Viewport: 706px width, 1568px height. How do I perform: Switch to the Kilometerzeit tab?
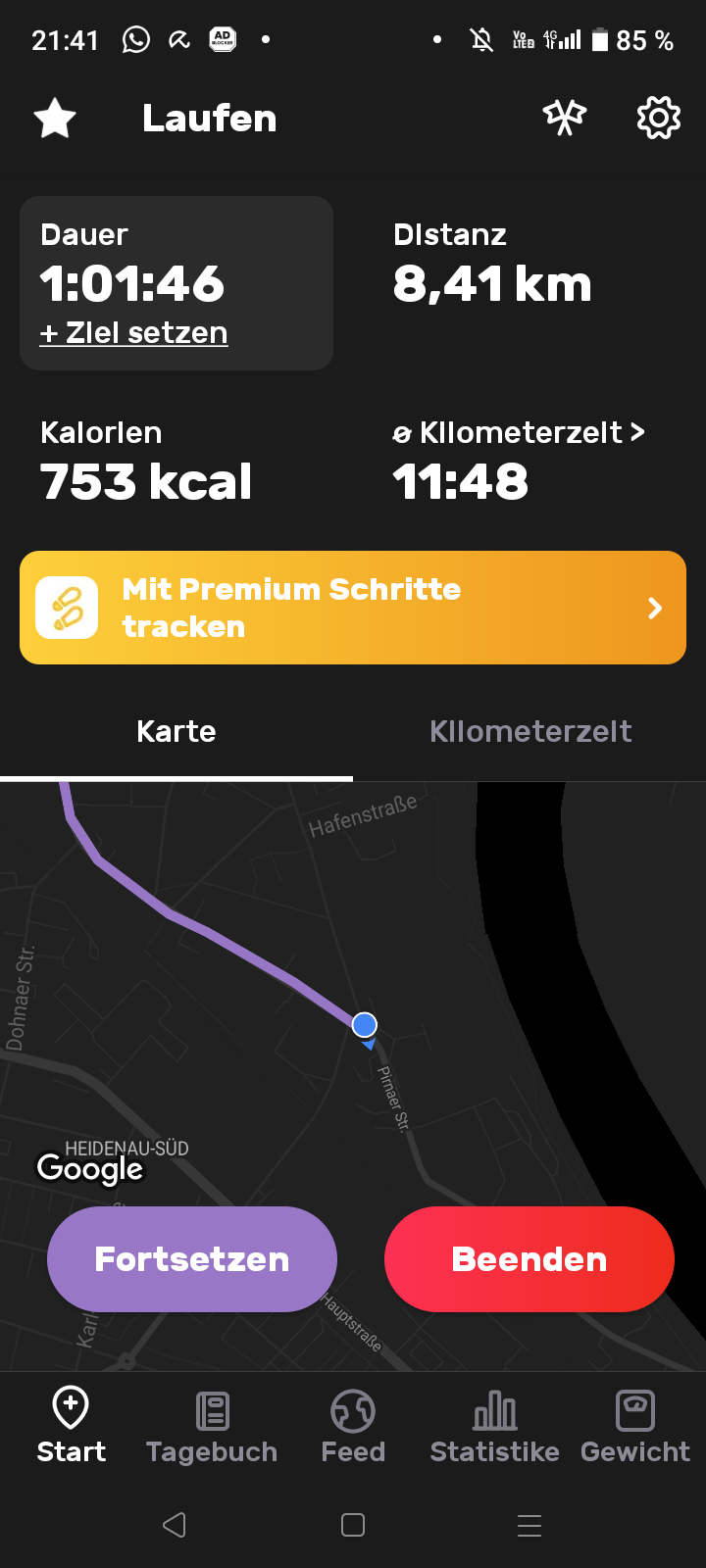(x=530, y=731)
